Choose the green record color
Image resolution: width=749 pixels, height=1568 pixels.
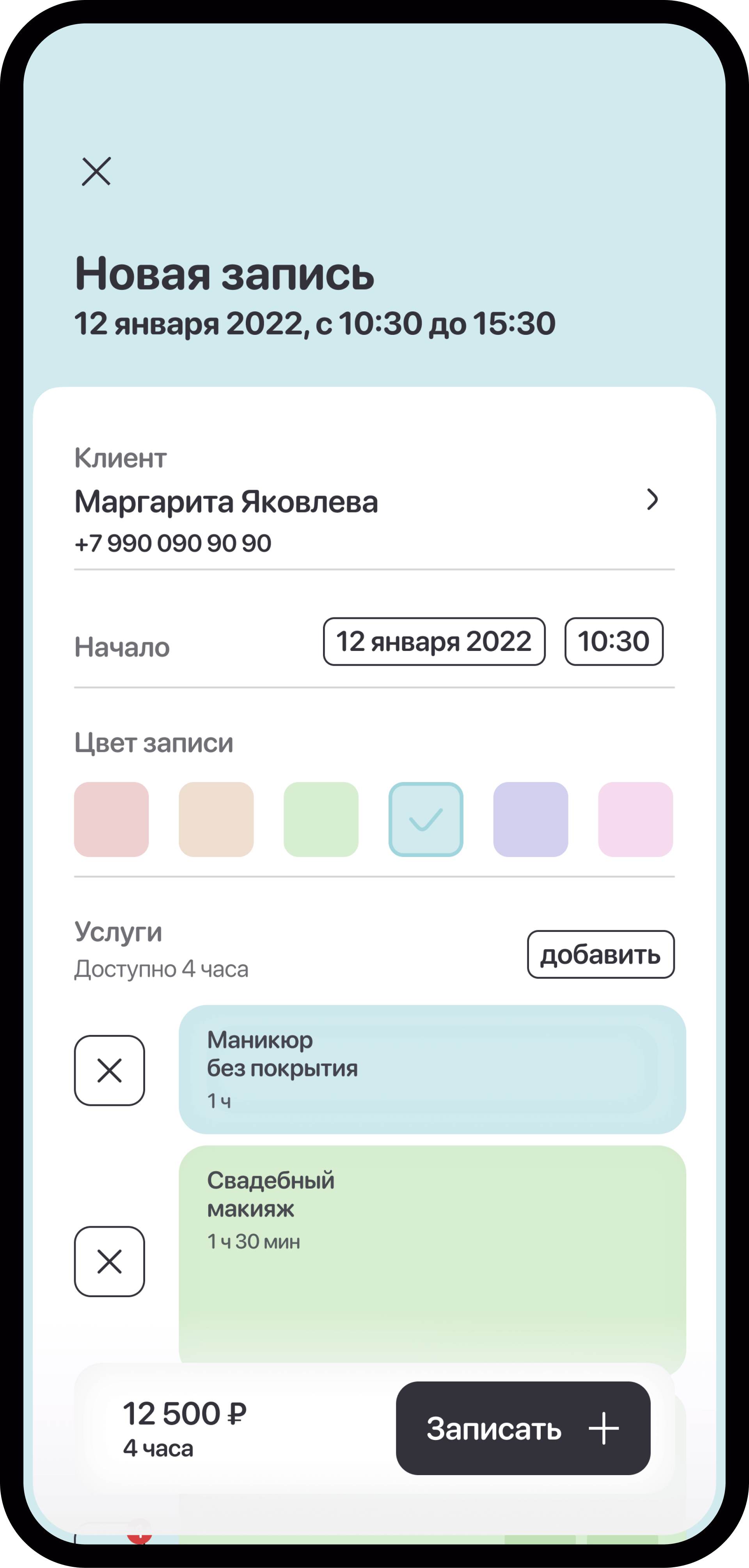click(x=321, y=819)
